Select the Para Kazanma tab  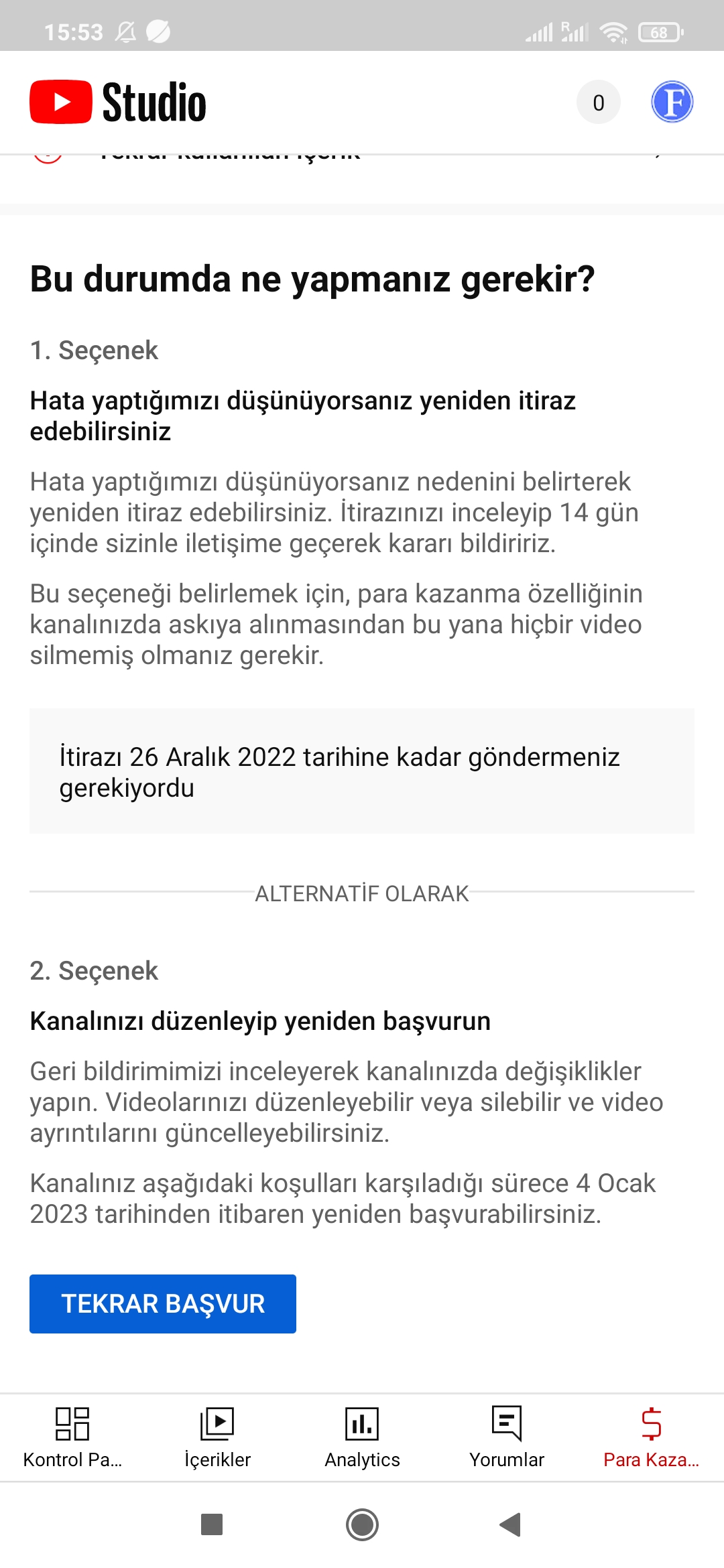pos(652,1437)
